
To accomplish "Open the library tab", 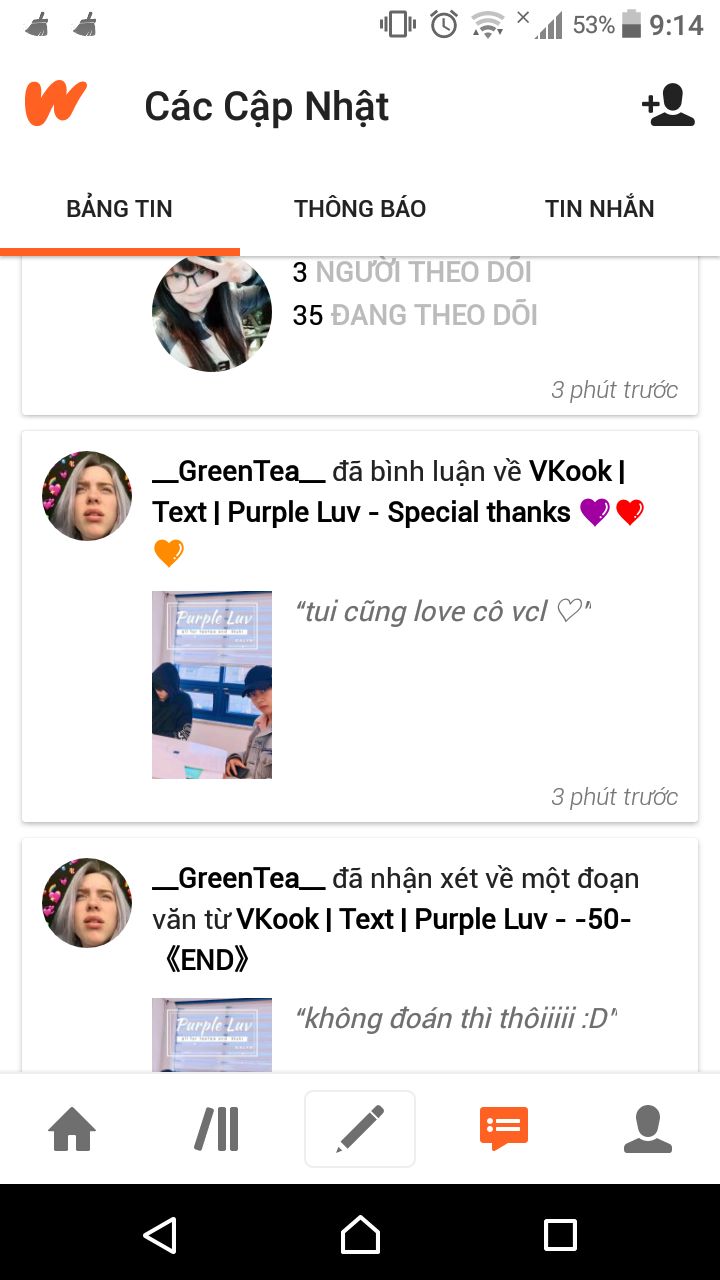I will (216, 1129).
